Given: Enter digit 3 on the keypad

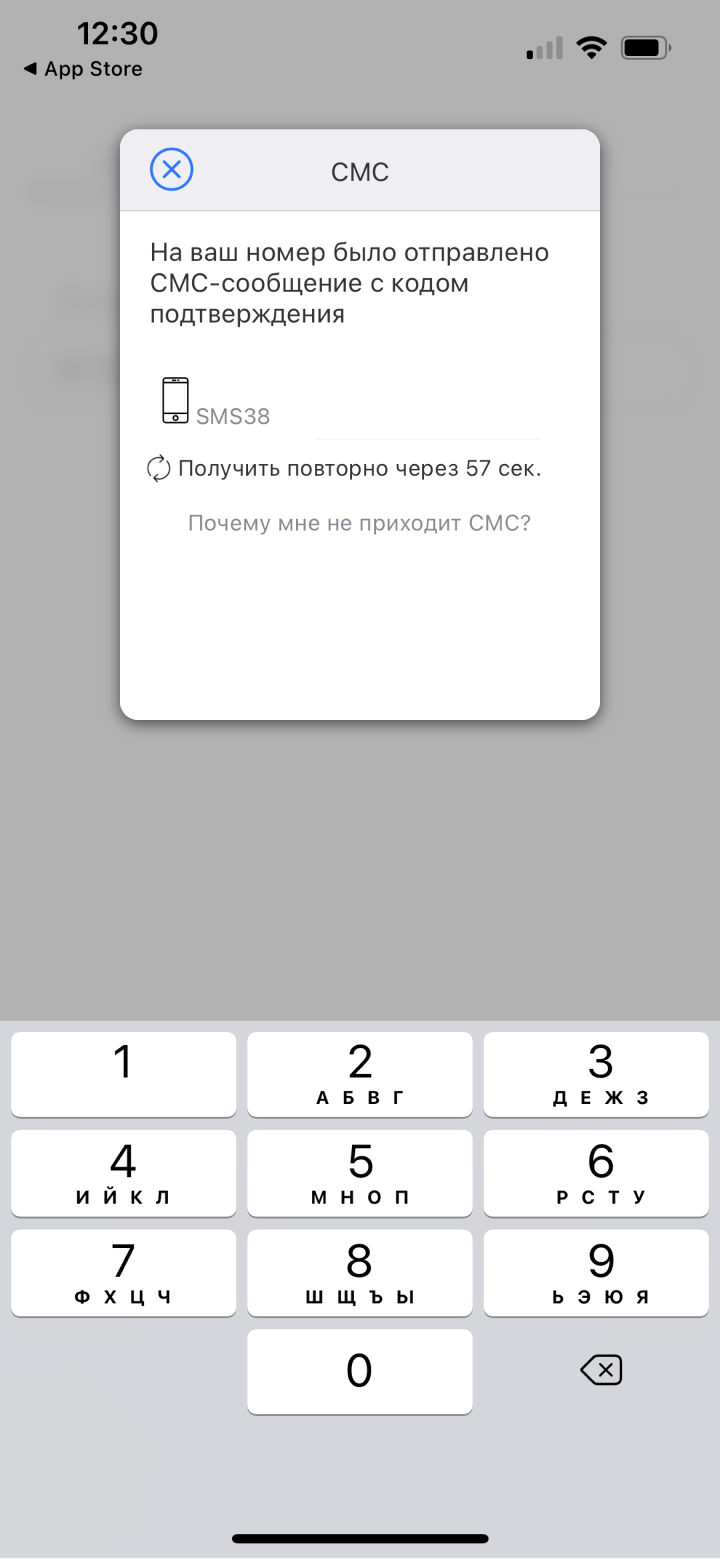Looking at the screenshot, I should tap(596, 1074).
